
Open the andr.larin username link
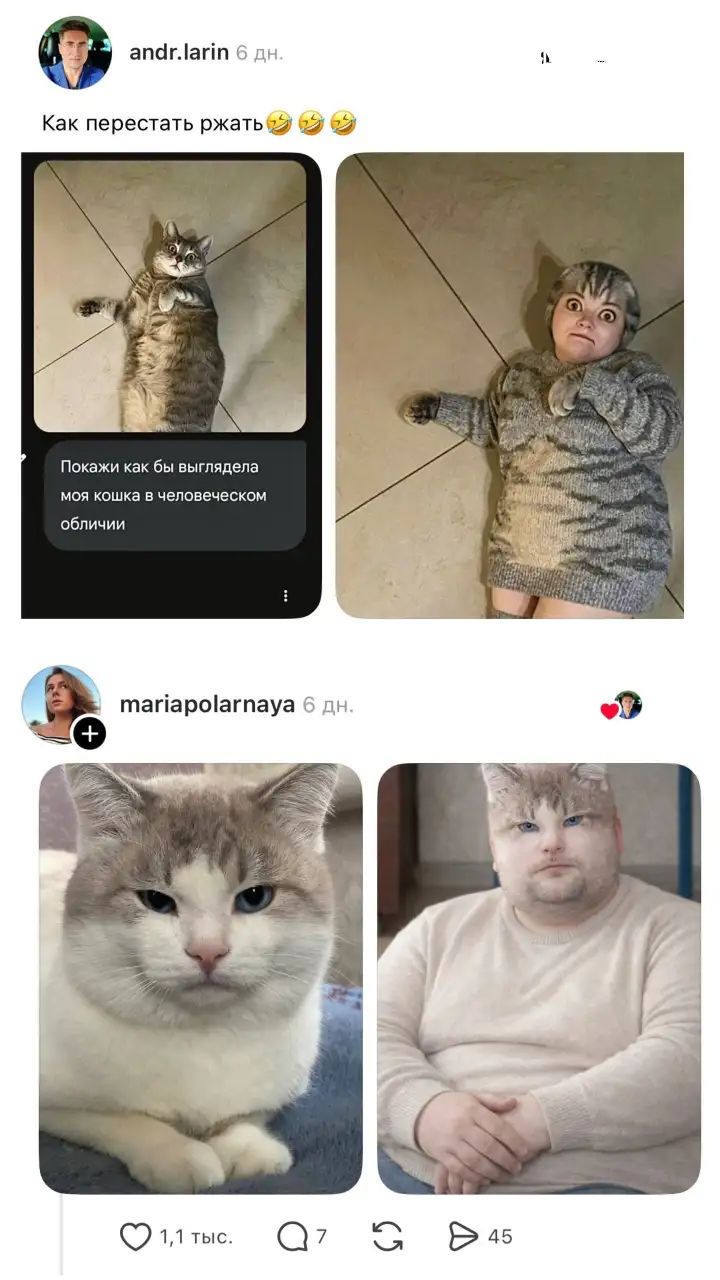click(x=179, y=52)
